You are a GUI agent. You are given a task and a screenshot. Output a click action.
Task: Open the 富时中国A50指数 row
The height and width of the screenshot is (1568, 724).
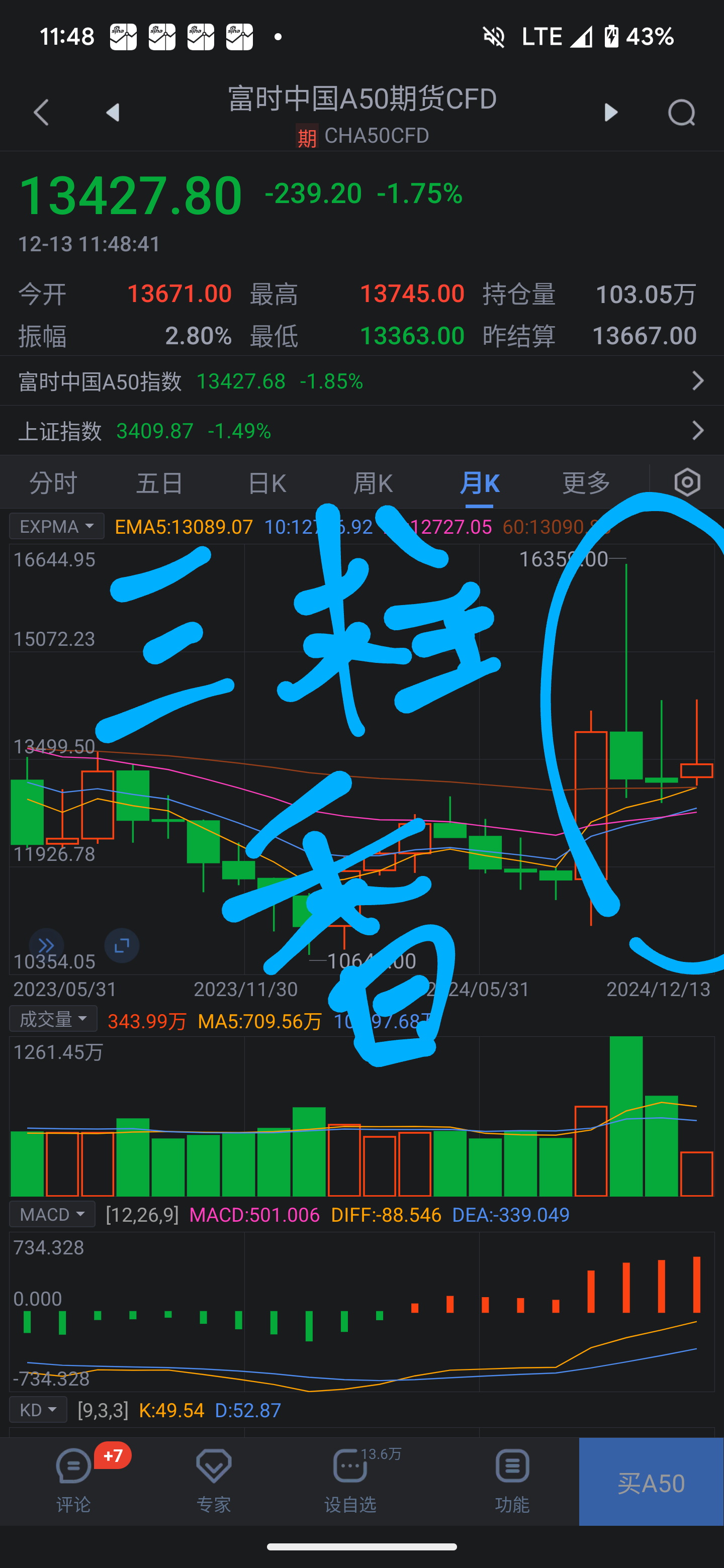coord(361,381)
